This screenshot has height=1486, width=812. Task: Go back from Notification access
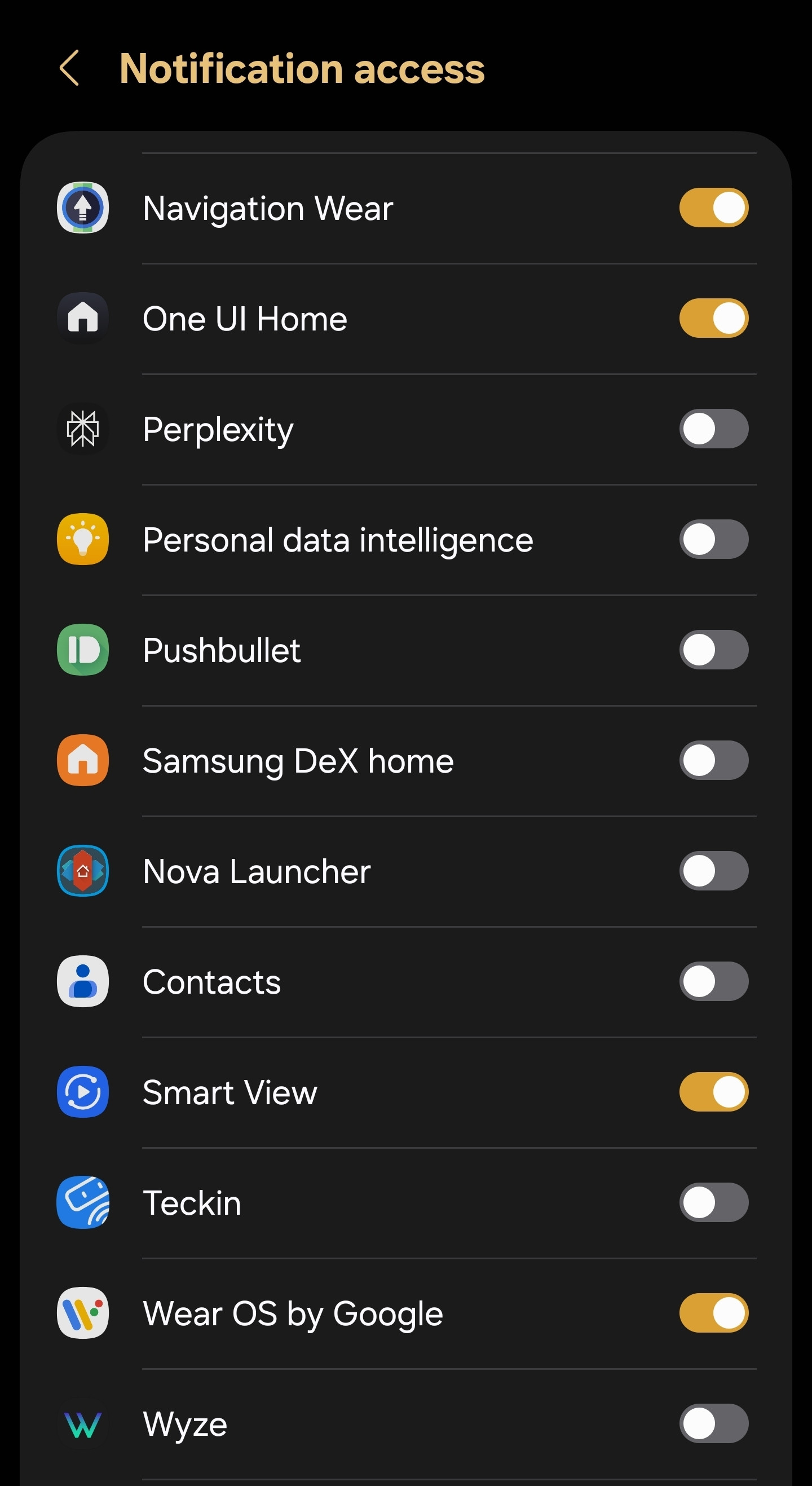tap(69, 68)
